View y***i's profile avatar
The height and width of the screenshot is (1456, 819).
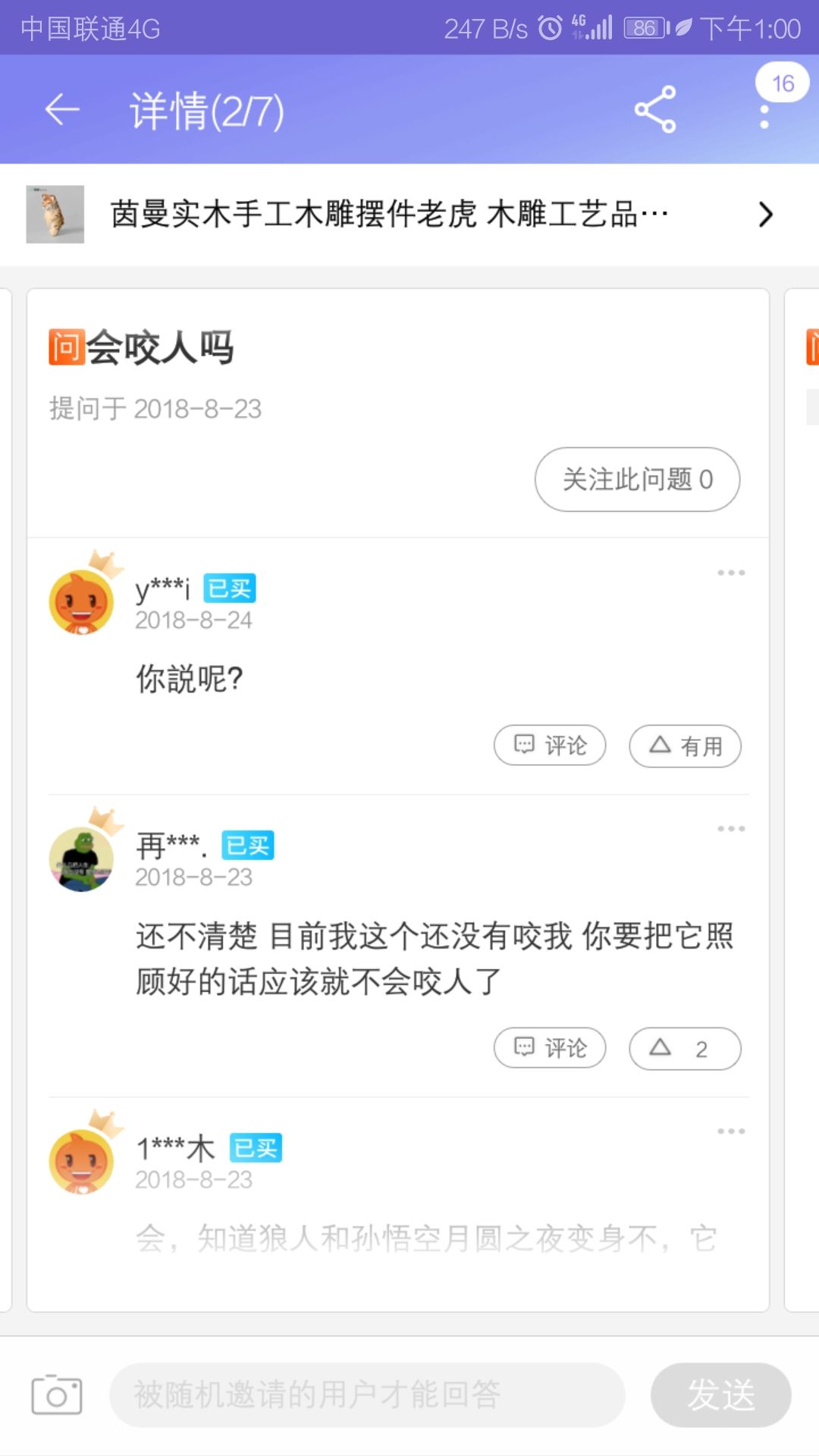pyautogui.click(x=82, y=602)
